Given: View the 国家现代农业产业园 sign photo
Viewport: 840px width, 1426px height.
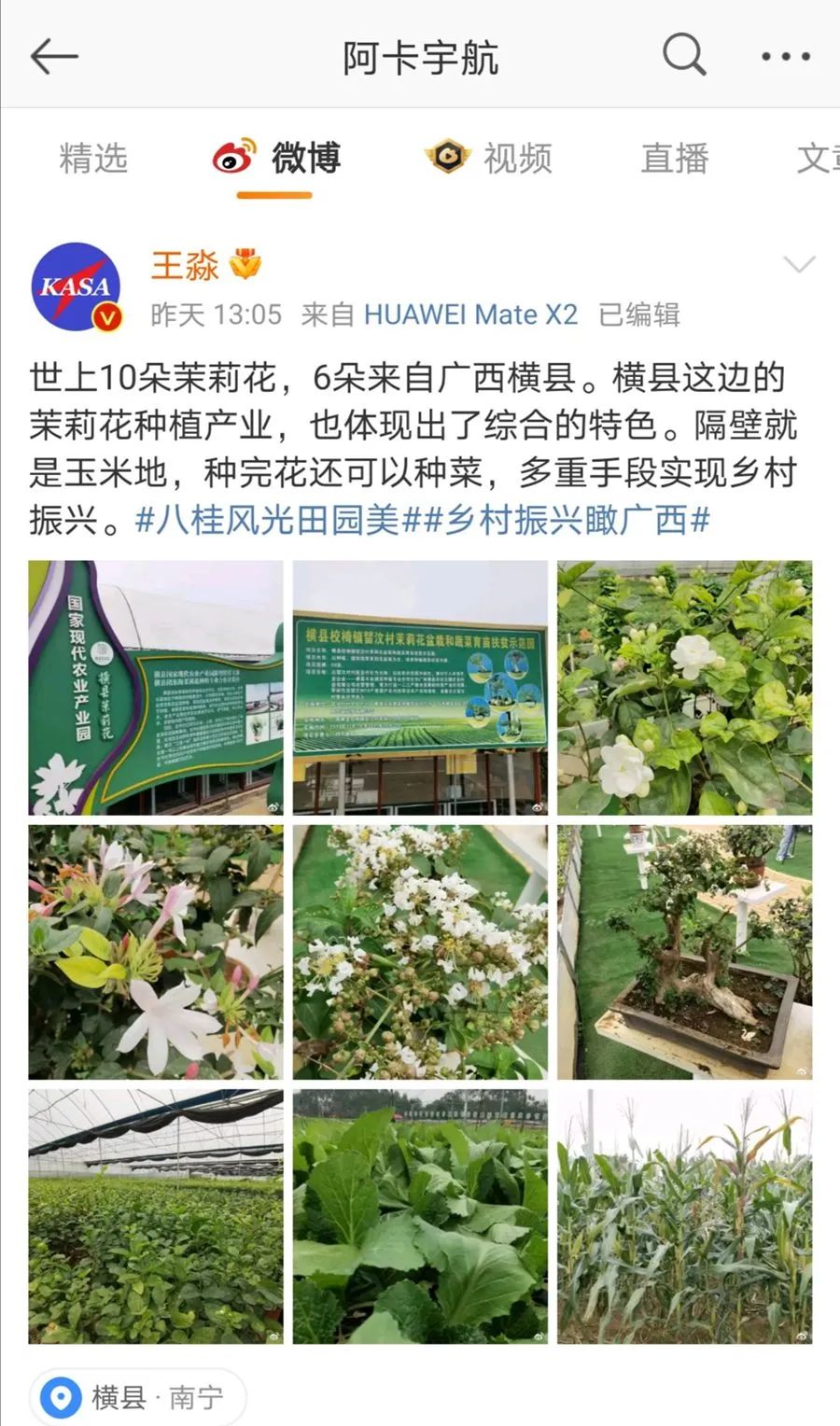Looking at the screenshot, I should pyautogui.click(x=156, y=688).
